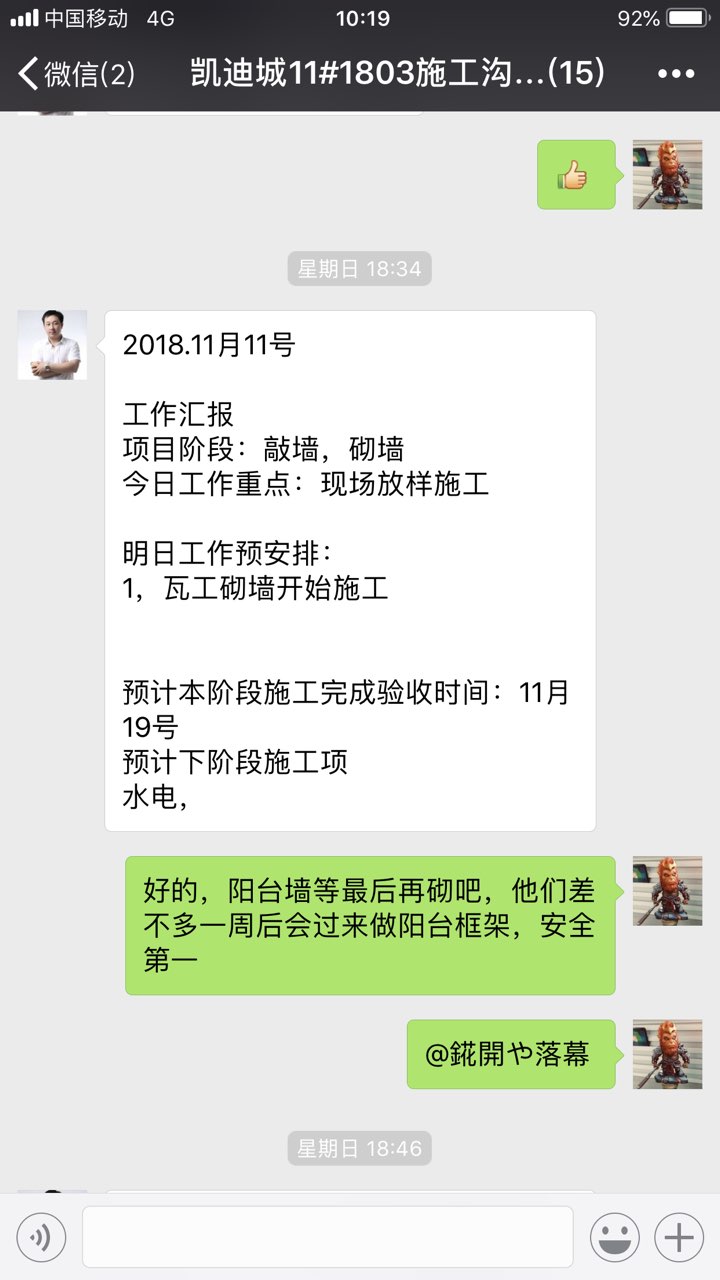Open my avatar beside the thumbs-up message
Image resolution: width=720 pixels, height=1280 pixels.
[x=667, y=174]
